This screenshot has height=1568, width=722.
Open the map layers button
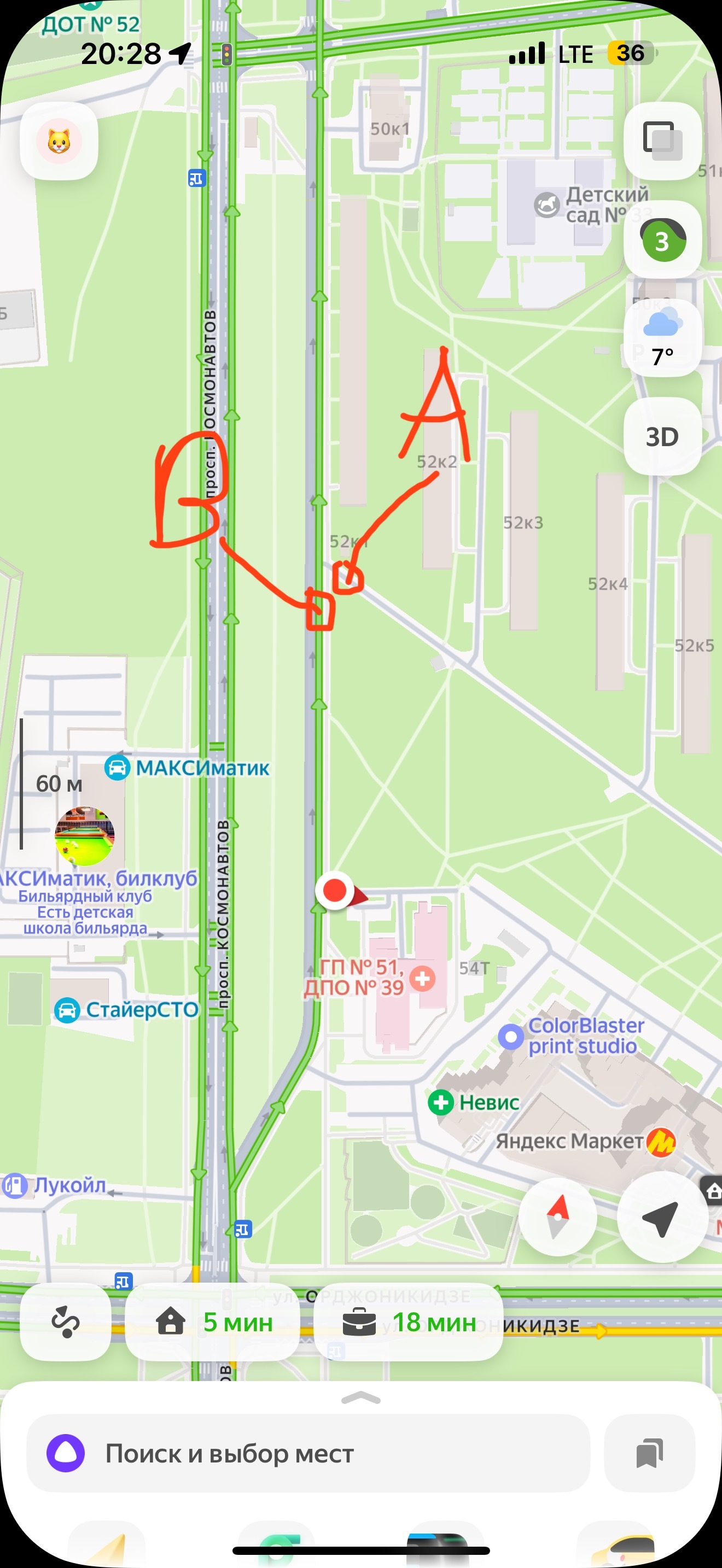point(662,141)
